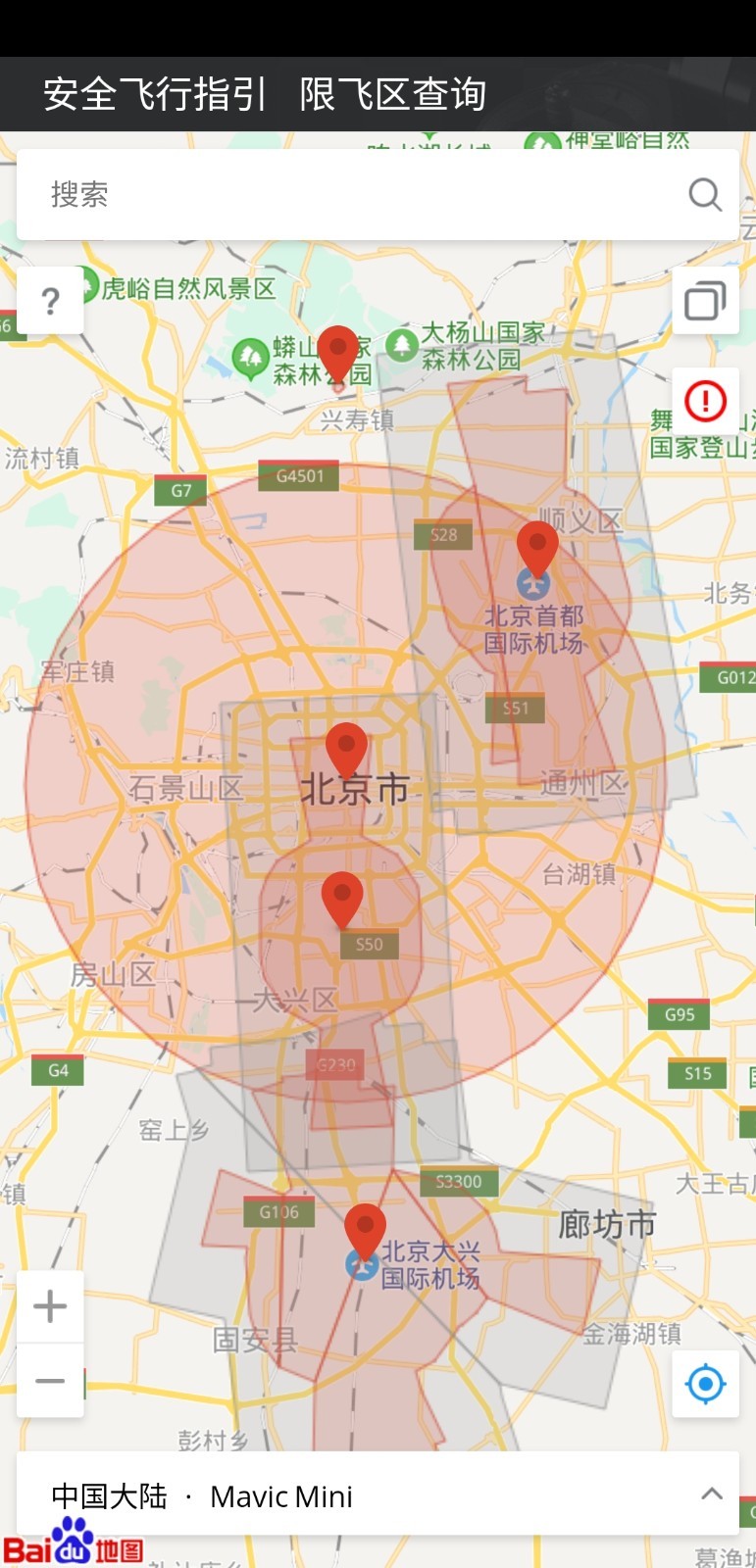Image resolution: width=756 pixels, height=1568 pixels.
Task: Center map on my current location
Action: click(x=705, y=1384)
